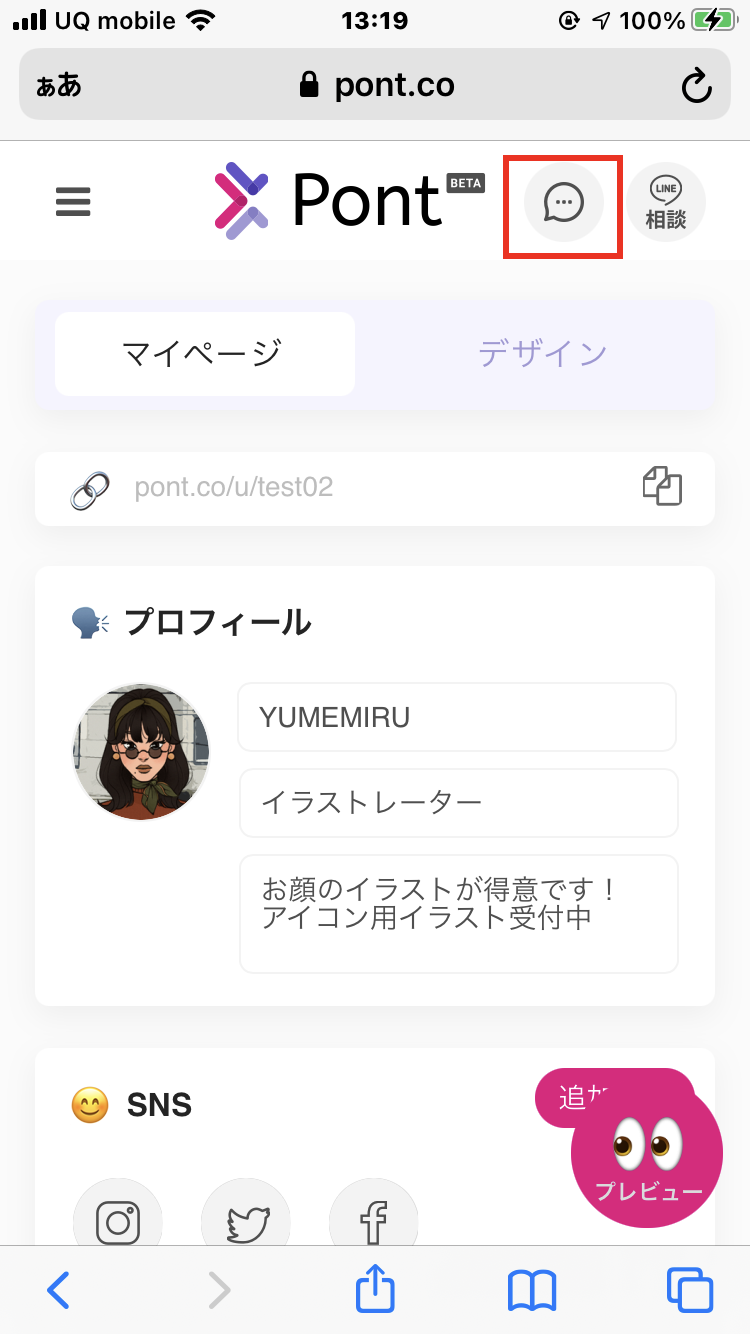Open Safari bookmarks

531,1291
